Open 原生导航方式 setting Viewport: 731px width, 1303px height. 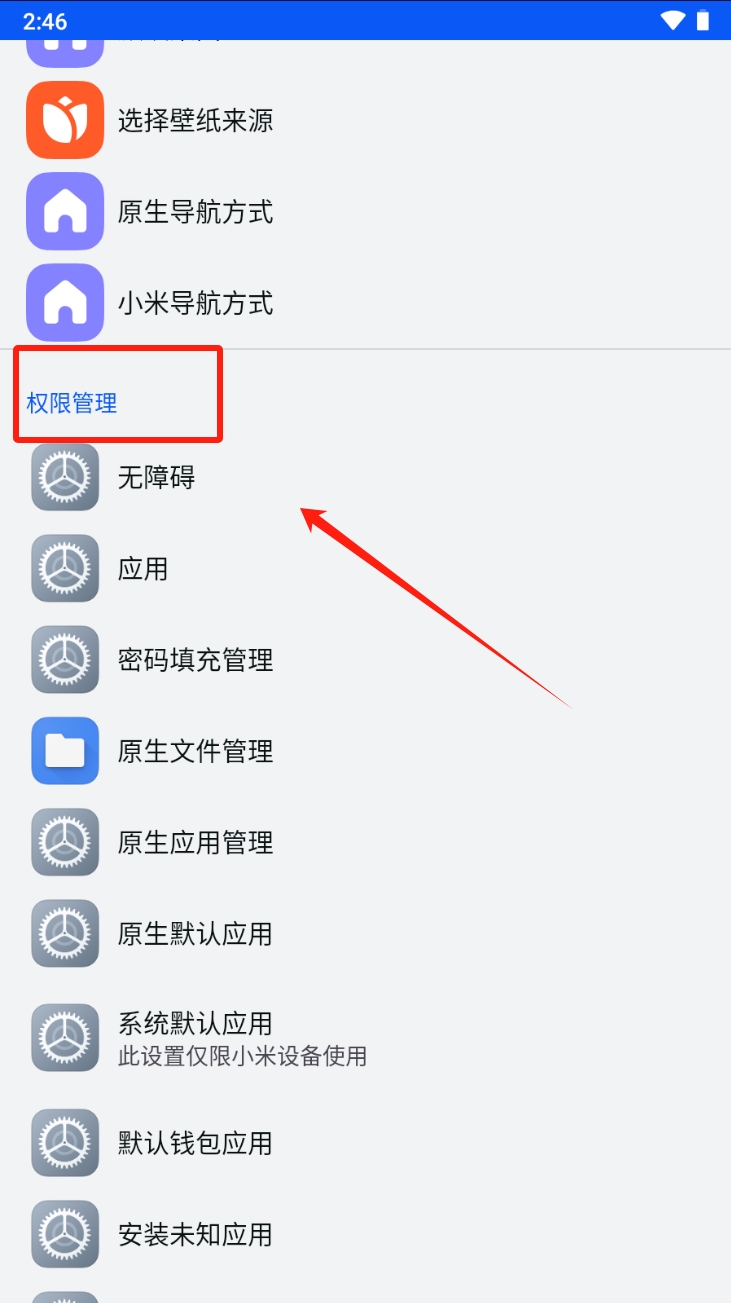click(195, 212)
